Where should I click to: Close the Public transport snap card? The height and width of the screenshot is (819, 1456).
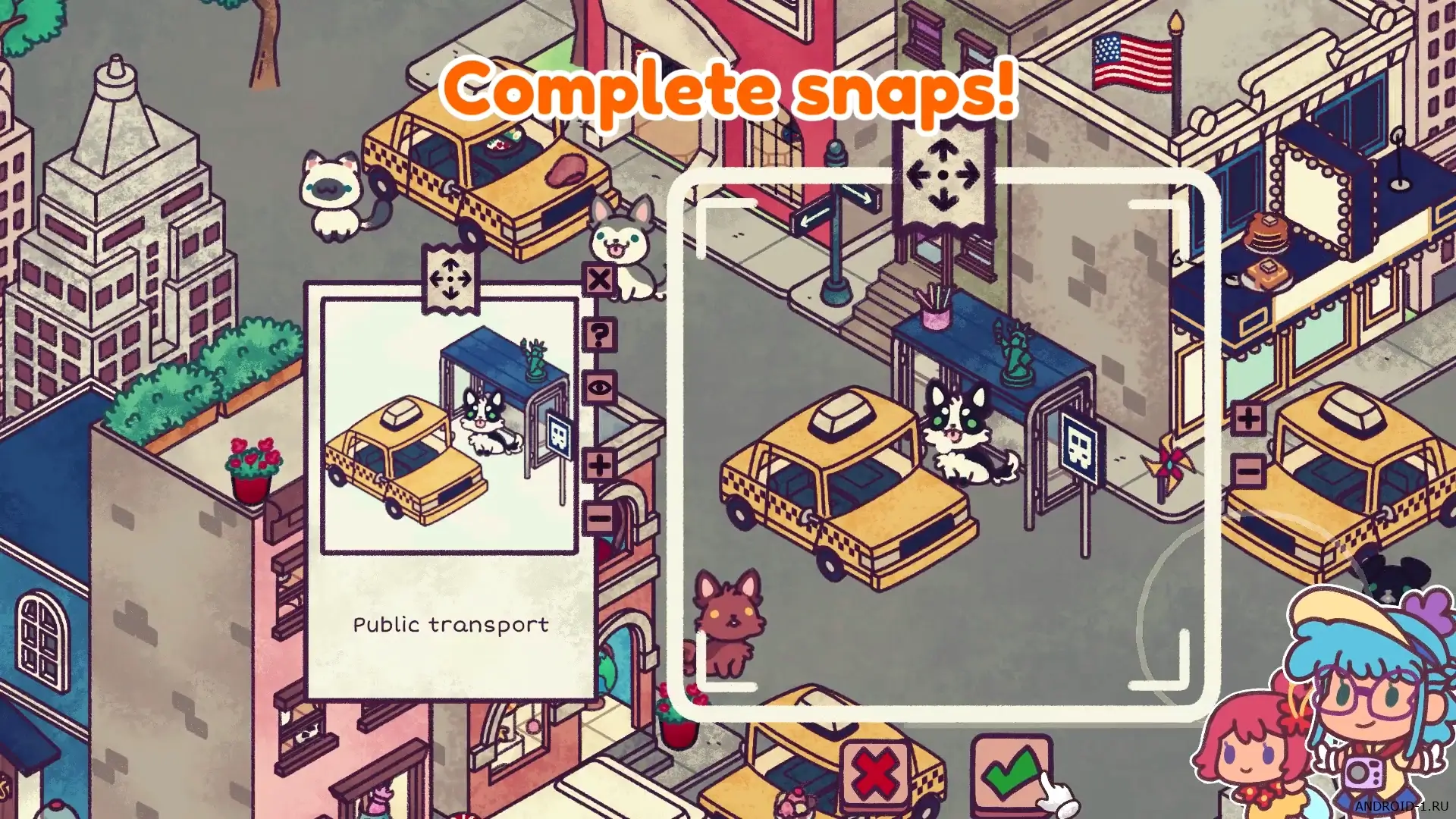click(599, 280)
